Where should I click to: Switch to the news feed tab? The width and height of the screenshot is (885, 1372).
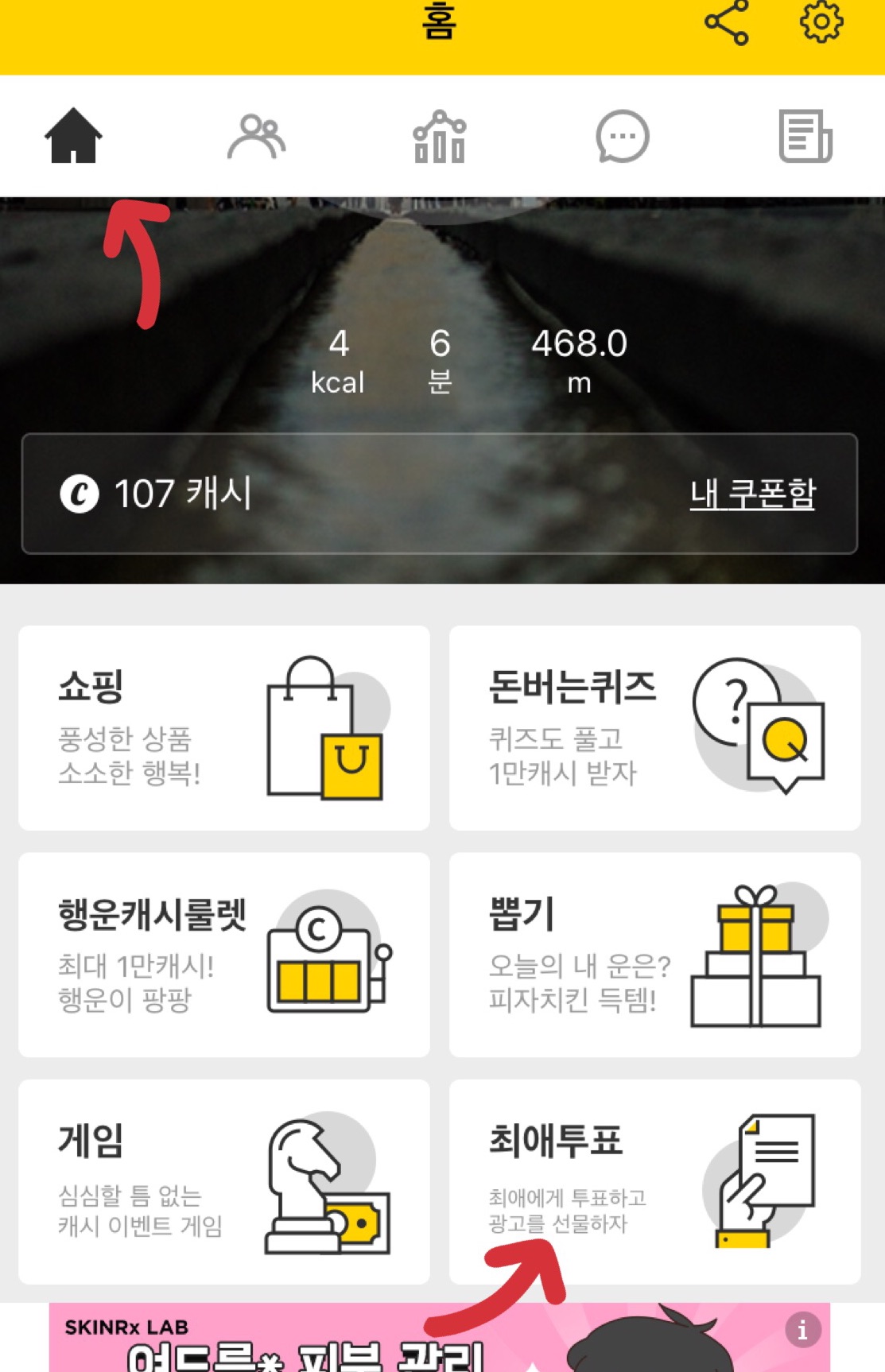point(805,136)
